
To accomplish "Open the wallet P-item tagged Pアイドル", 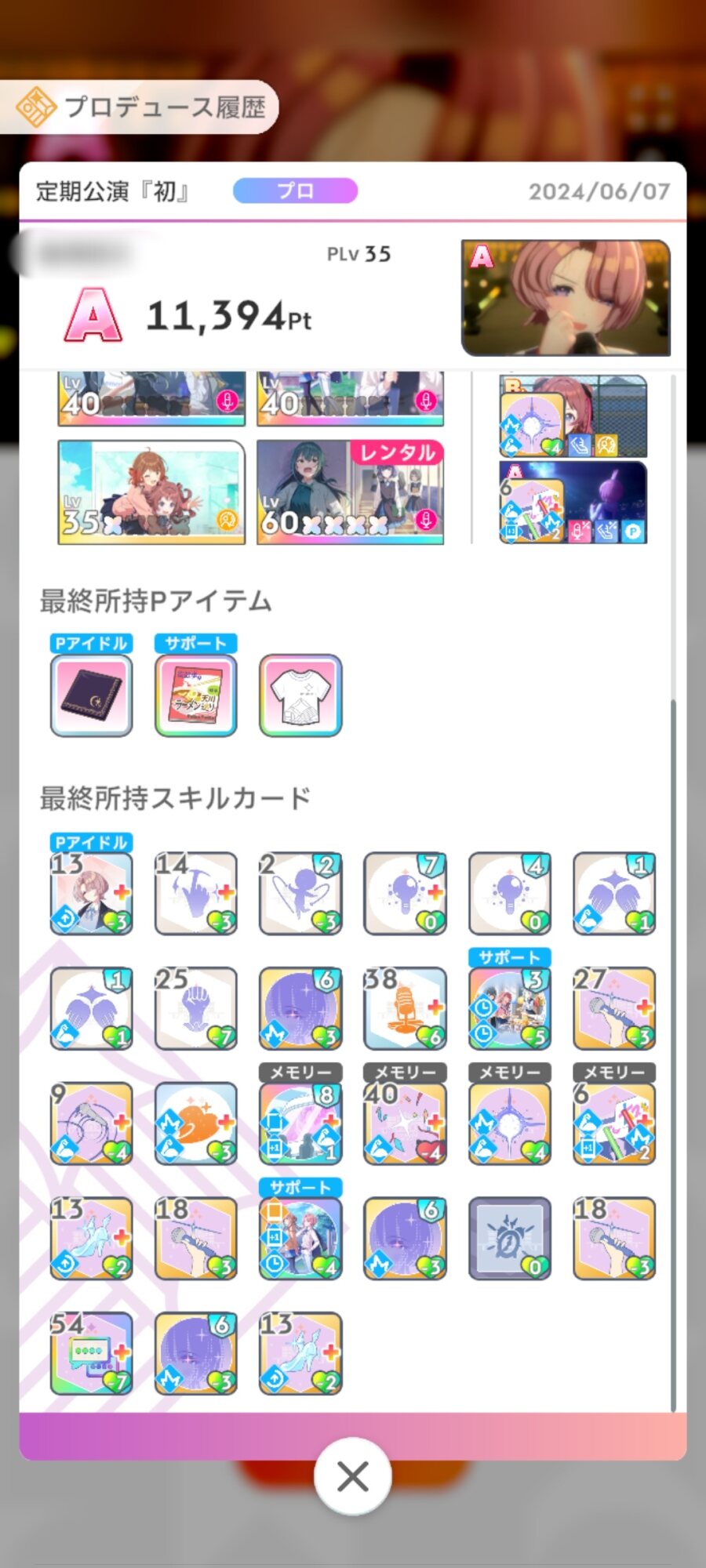I will [91, 695].
